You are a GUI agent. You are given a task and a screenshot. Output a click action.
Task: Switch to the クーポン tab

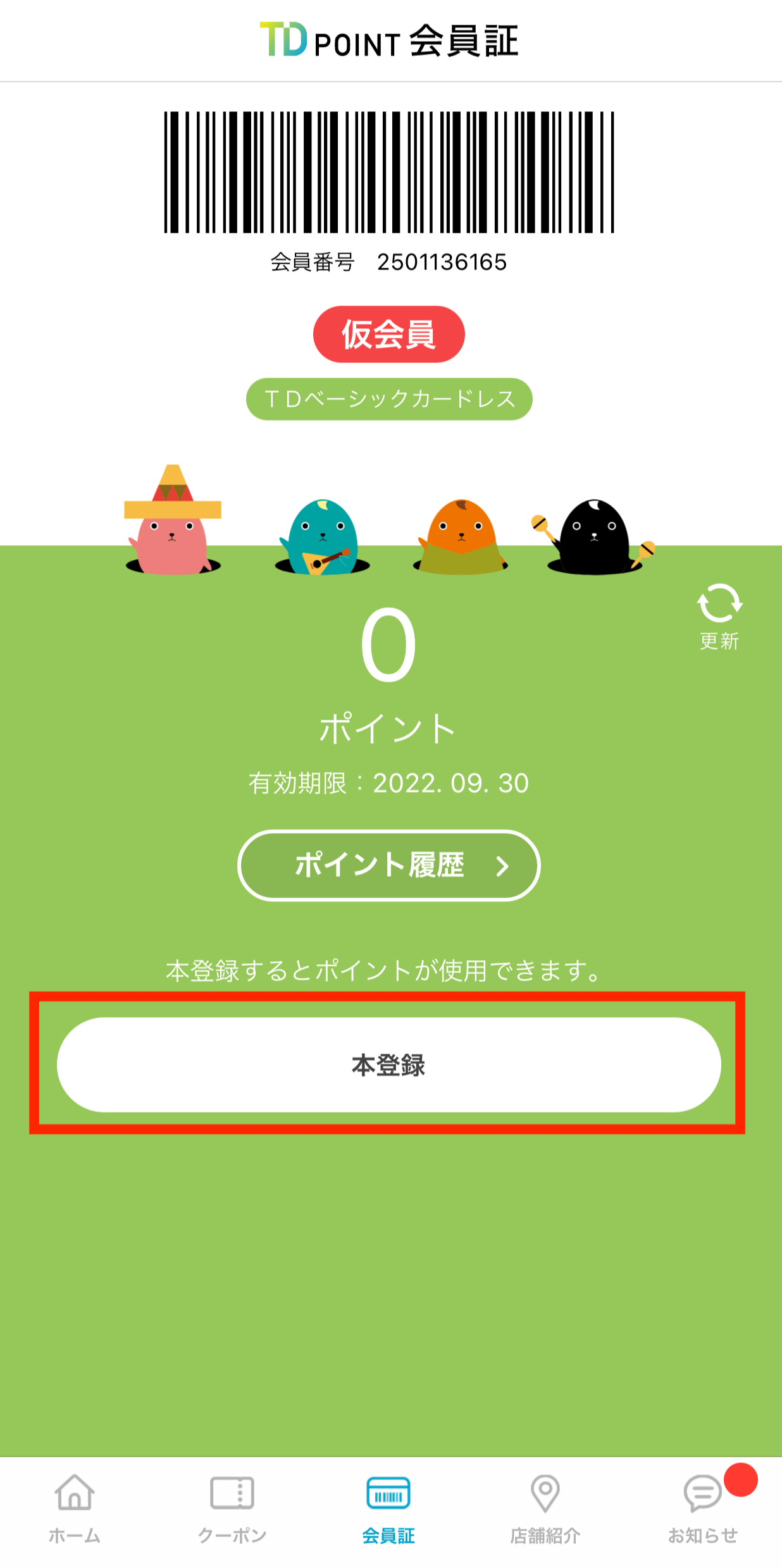pyautogui.click(x=232, y=1509)
